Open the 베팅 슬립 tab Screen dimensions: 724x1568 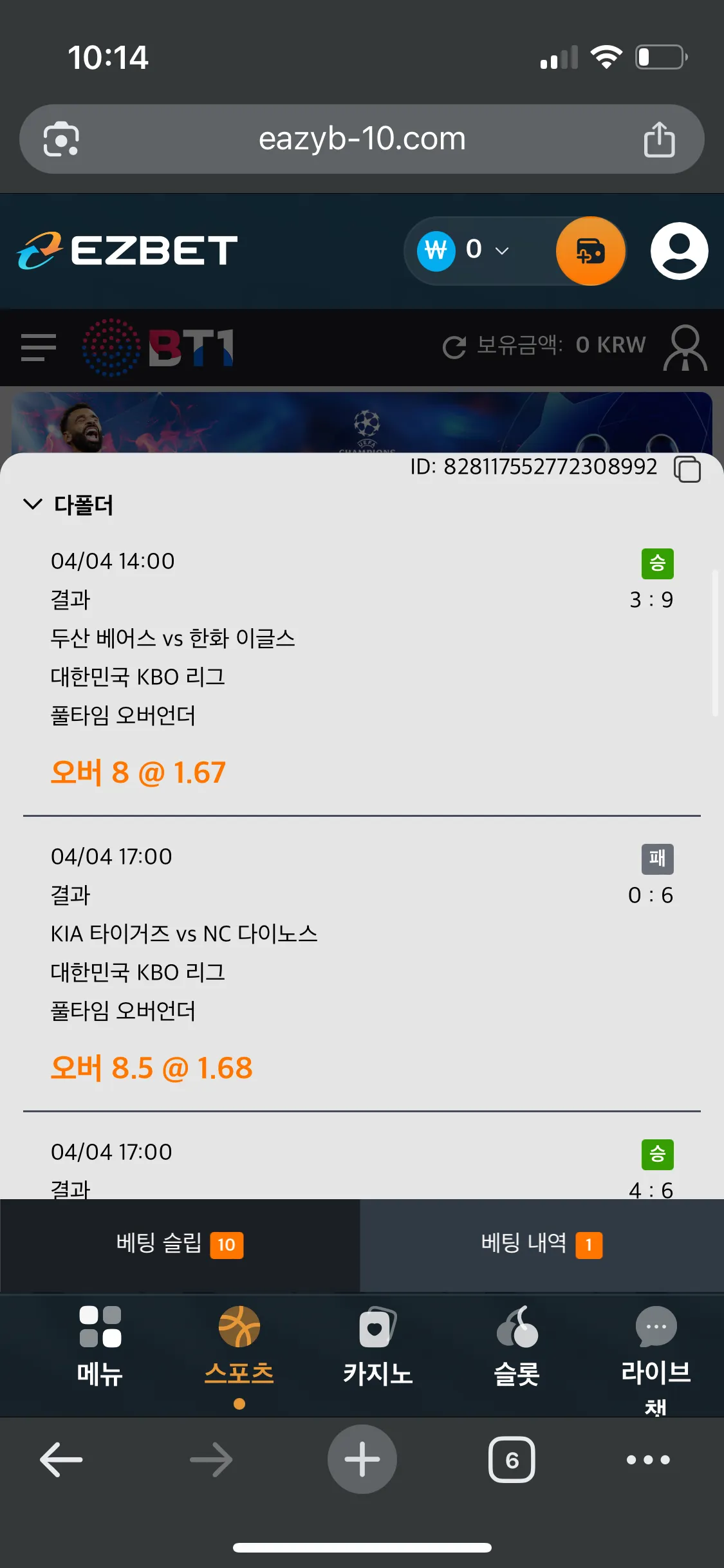[x=180, y=1244]
